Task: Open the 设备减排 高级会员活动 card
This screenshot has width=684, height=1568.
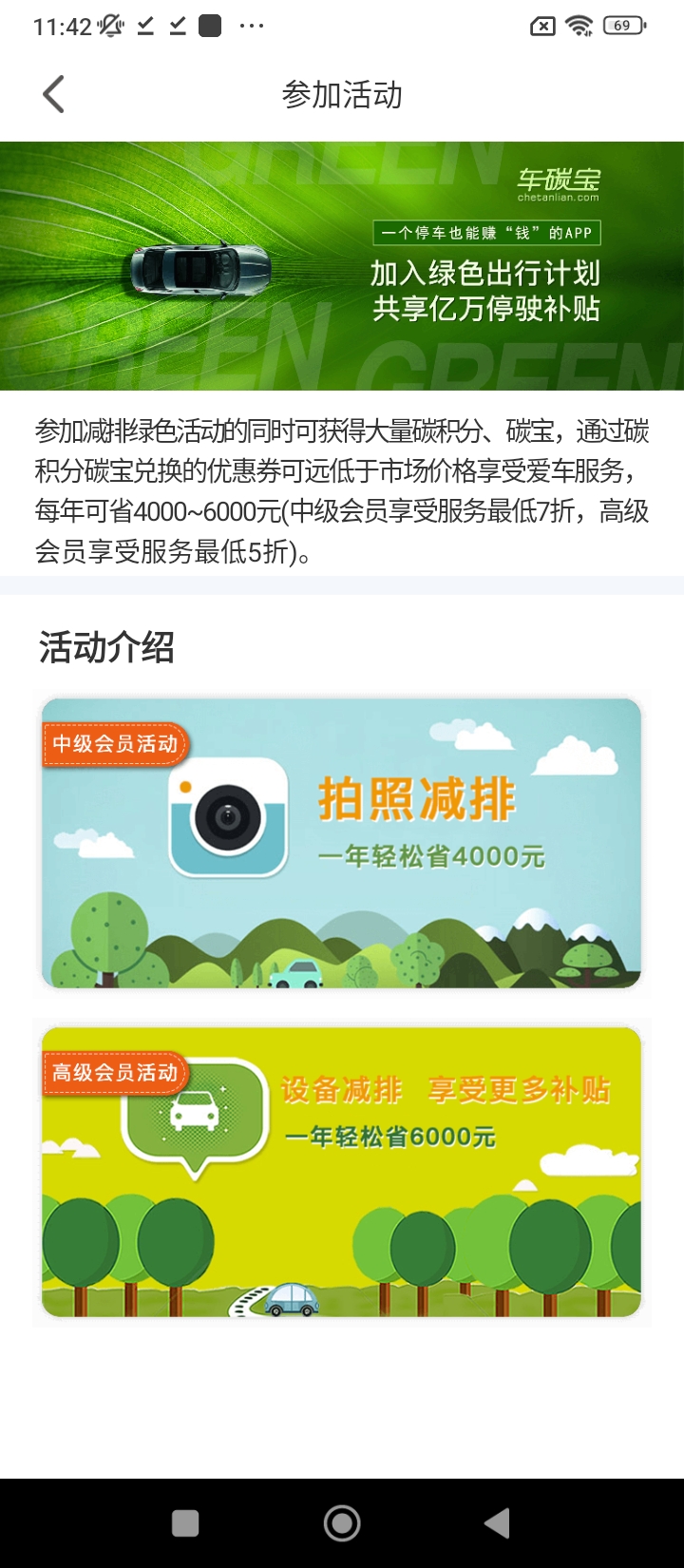Action: (342, 1171)
